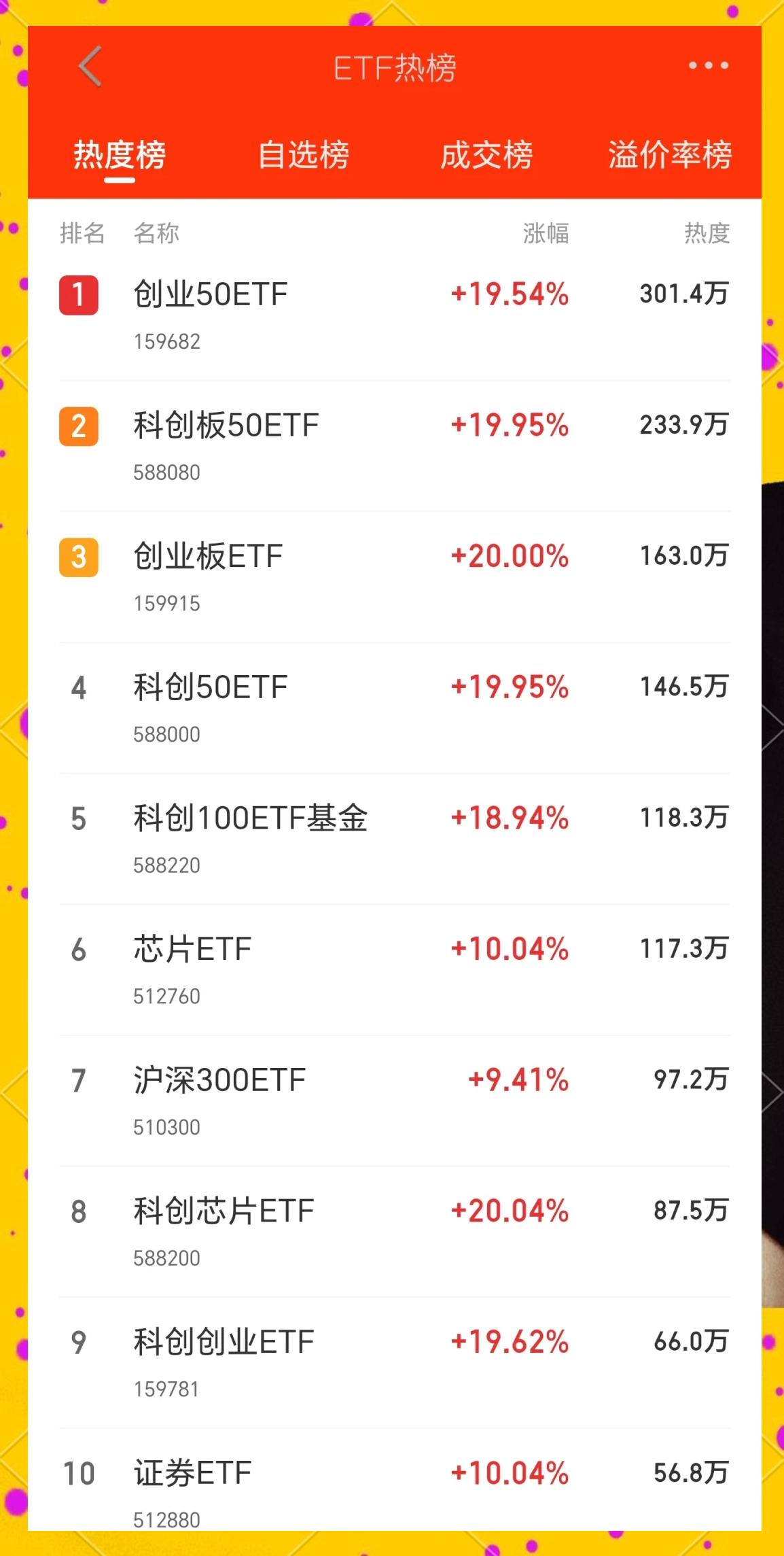Tap the +20.00% gain of 创业板ETF
Viewport: 784px width, 1556px height.
[x=508, y=556]
